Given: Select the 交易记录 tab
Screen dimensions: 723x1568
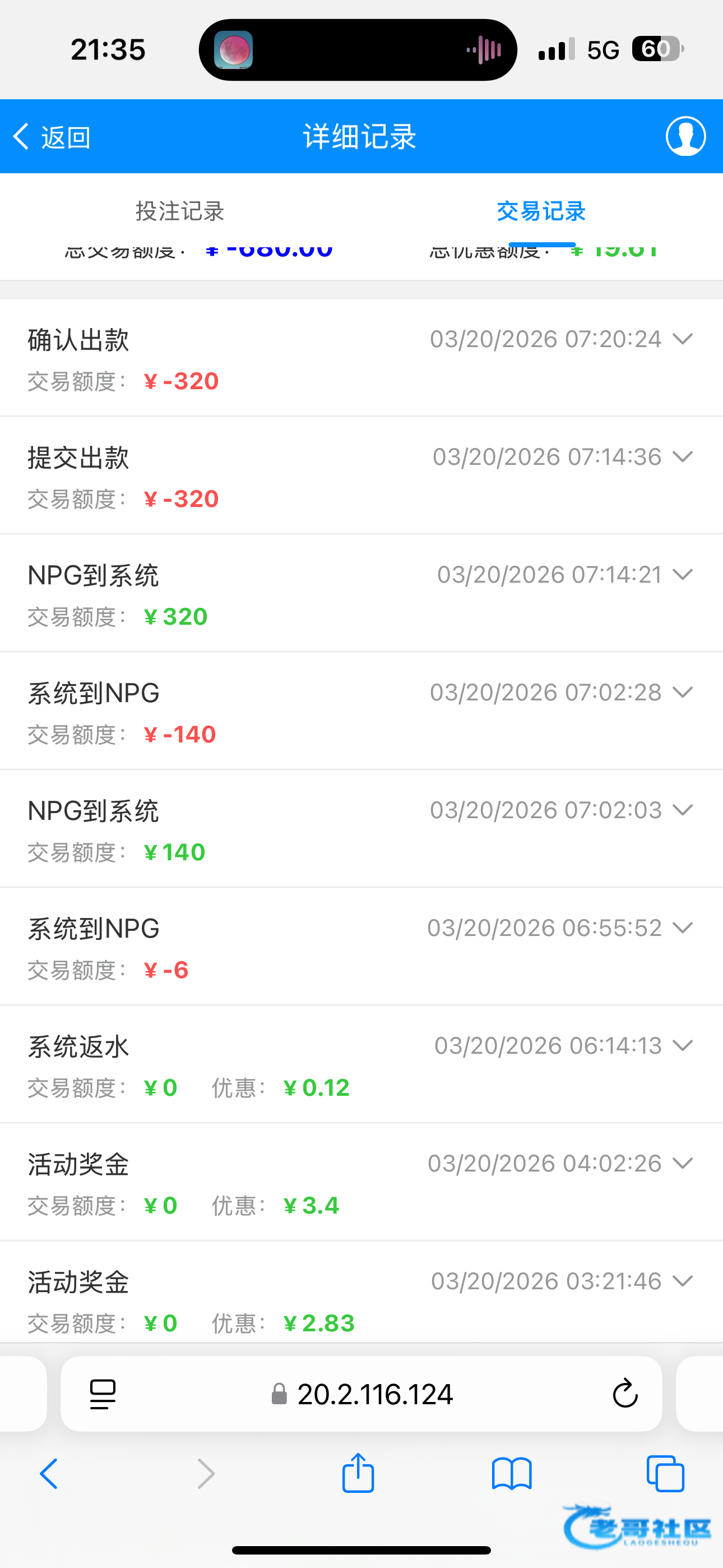Looking at the screenshot, I should (541, 211).
